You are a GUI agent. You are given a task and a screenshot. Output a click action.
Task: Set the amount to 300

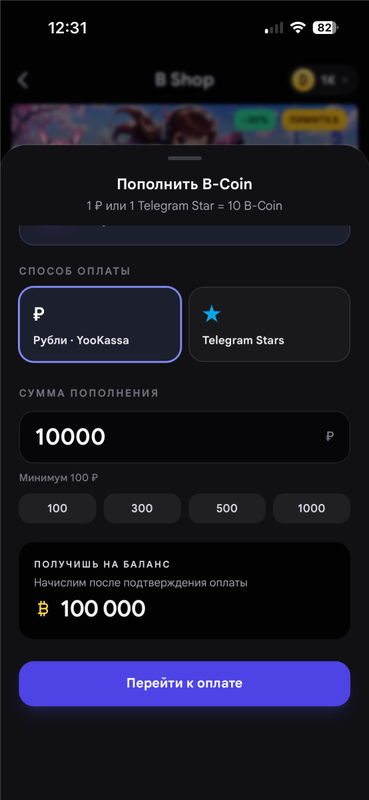coord(142,508)
